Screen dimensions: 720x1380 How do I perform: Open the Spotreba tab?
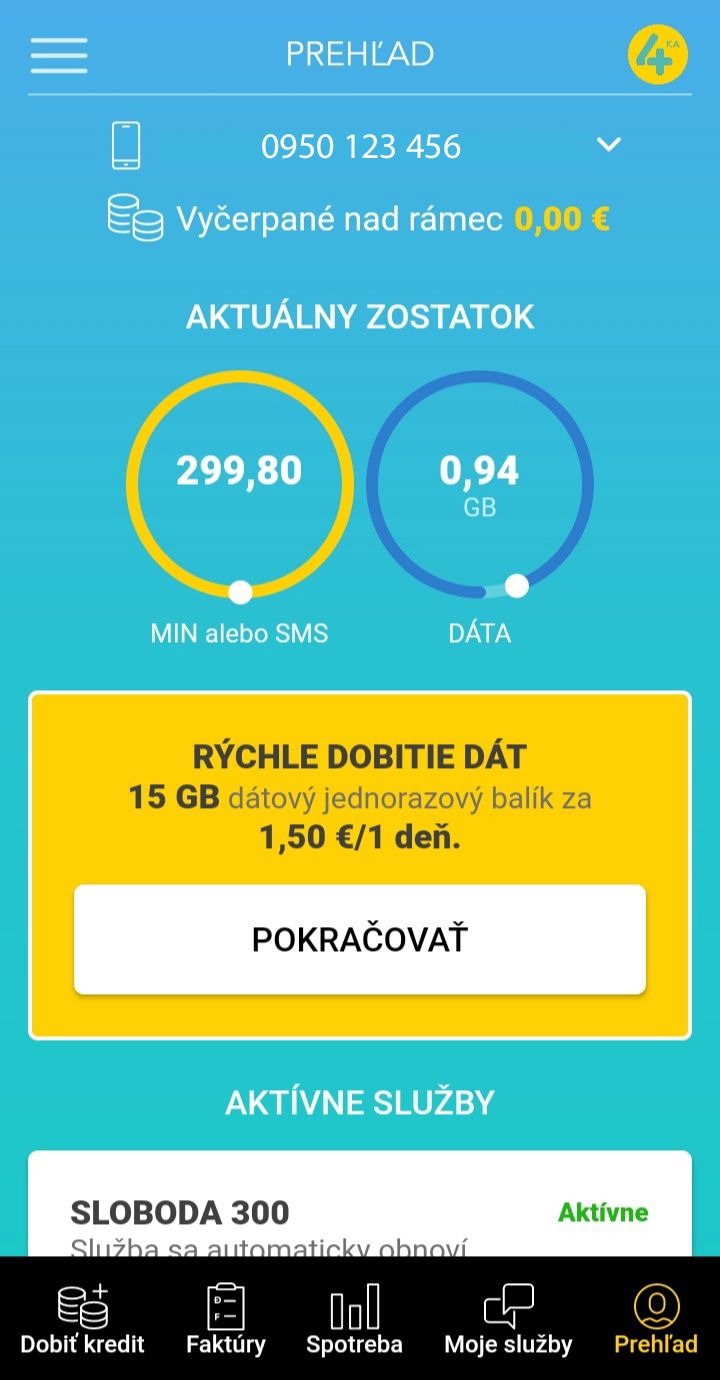(354, 1319)
